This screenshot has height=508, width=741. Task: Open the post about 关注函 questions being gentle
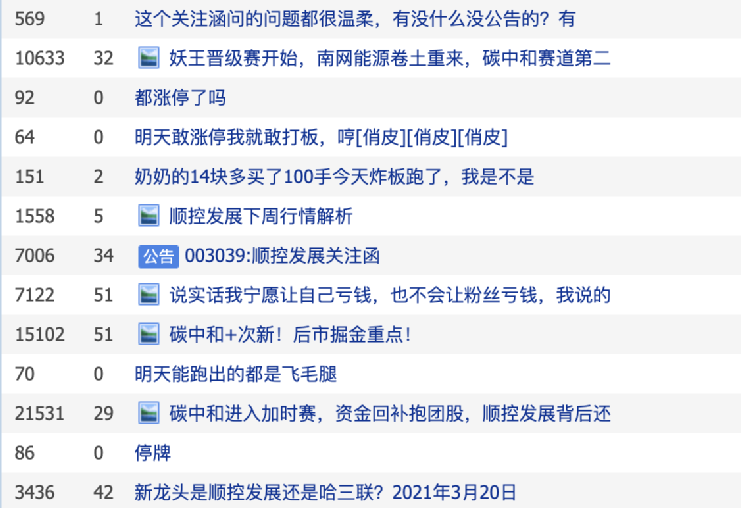tap(354, 19)
